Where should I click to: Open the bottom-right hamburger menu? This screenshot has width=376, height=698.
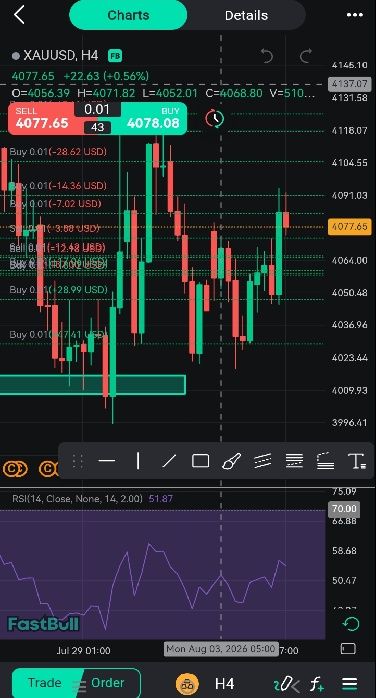pyautogui.click(x=350, y=684)
